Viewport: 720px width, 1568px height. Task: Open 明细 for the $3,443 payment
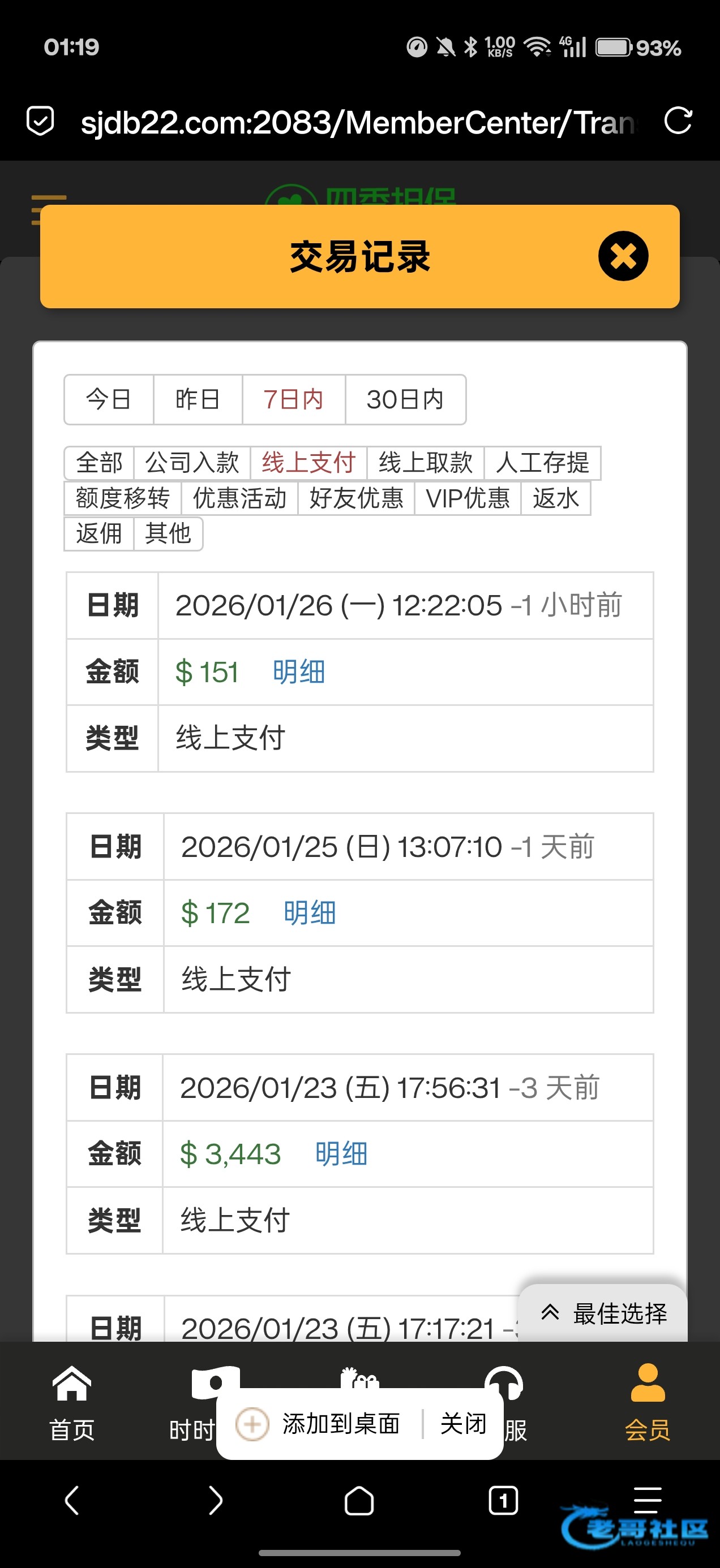[341, 1154]
